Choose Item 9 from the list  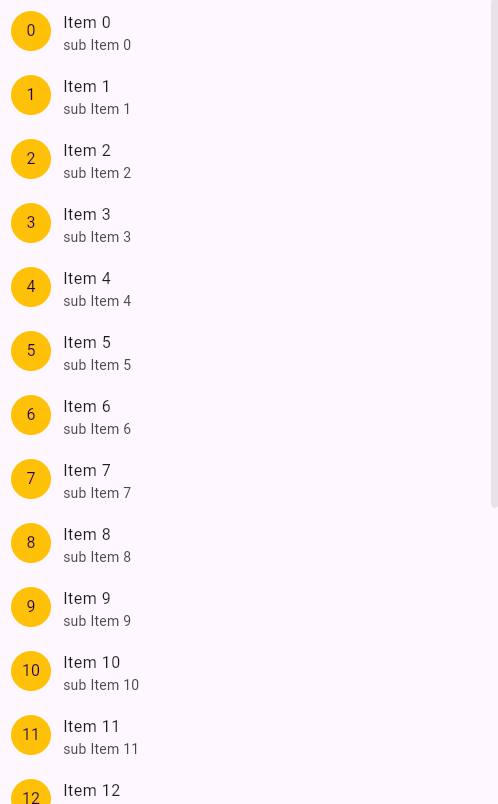coord(245,607)
